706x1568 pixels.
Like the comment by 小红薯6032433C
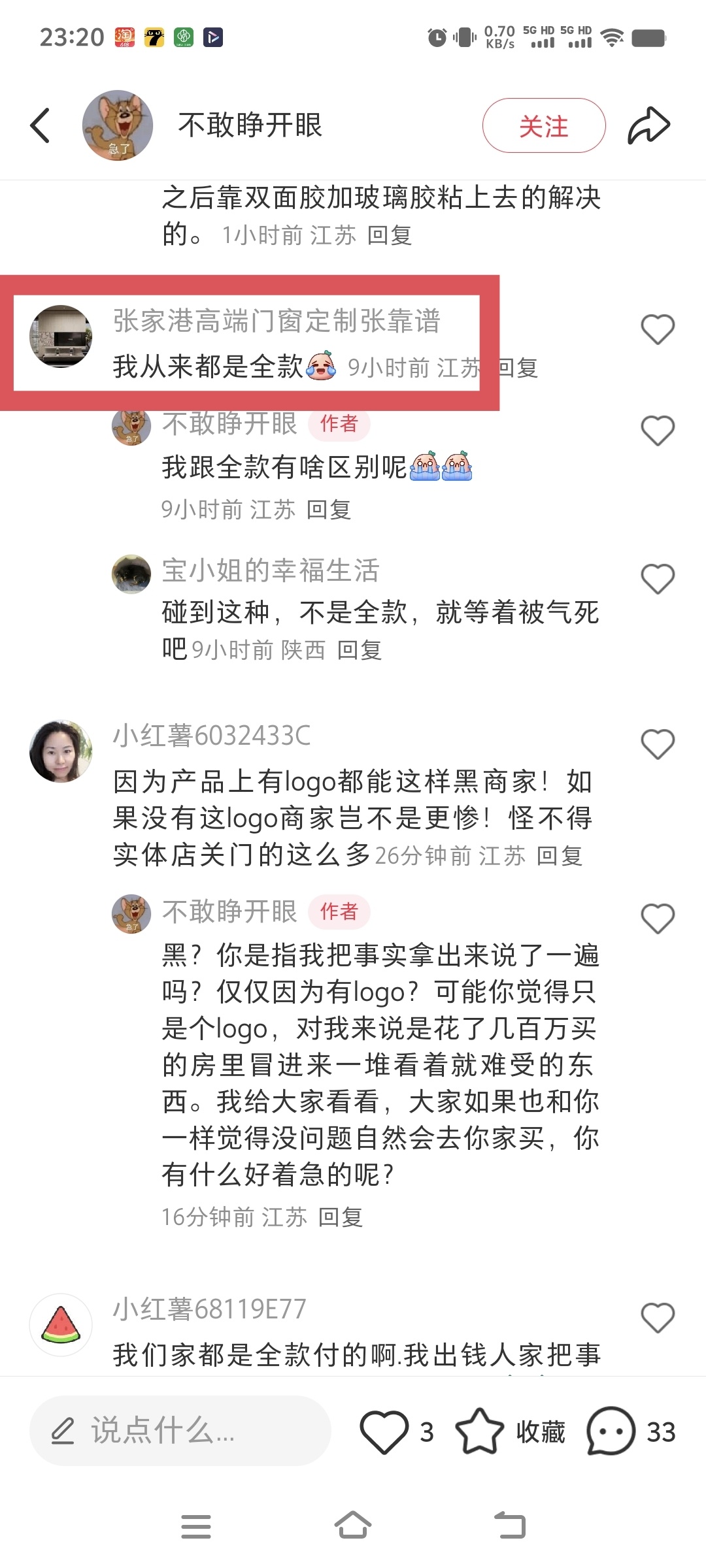click(x=658, y=744)
